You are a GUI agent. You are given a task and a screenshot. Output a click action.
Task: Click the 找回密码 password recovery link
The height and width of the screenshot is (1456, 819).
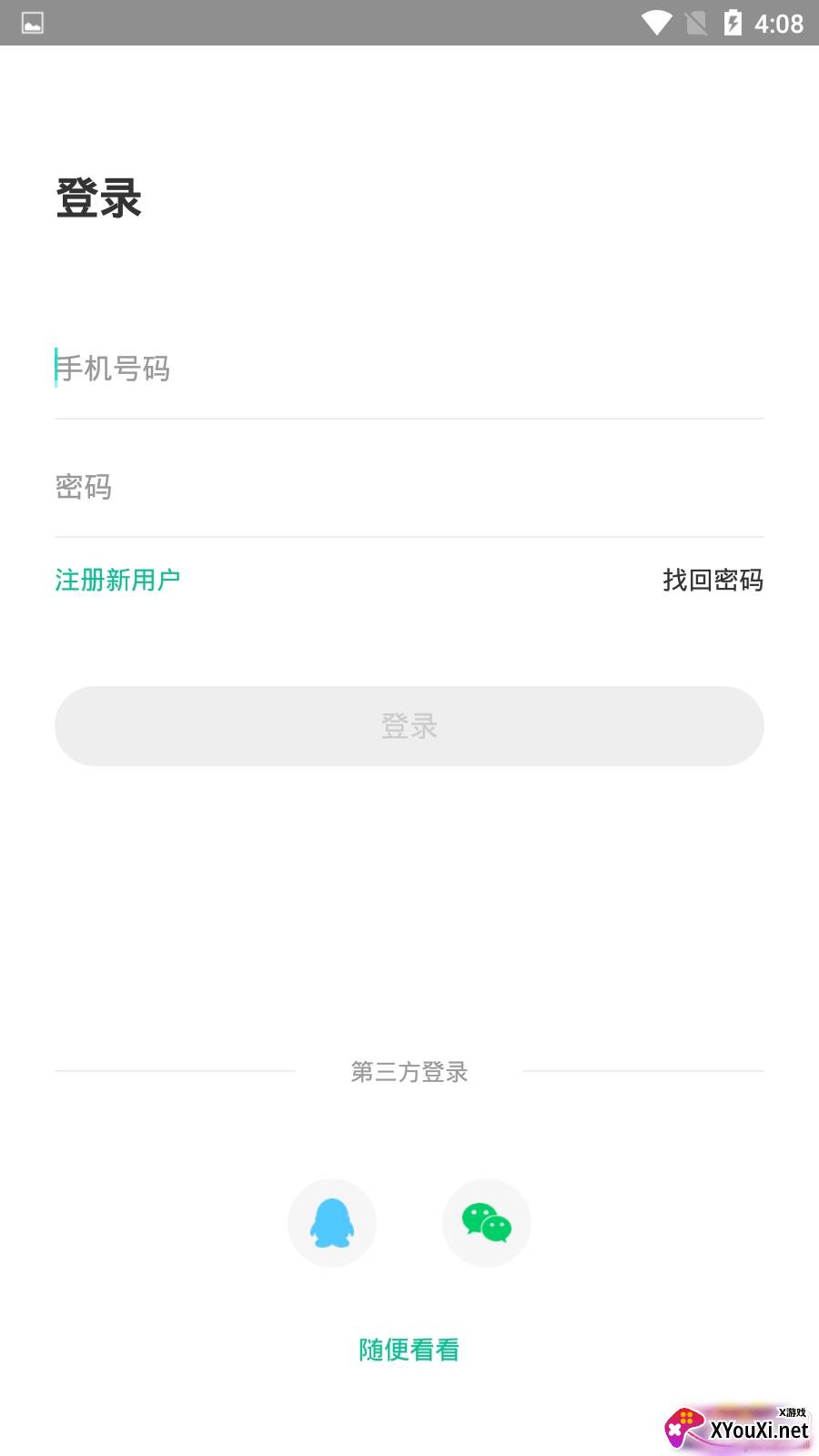click(x=713, y=579)
